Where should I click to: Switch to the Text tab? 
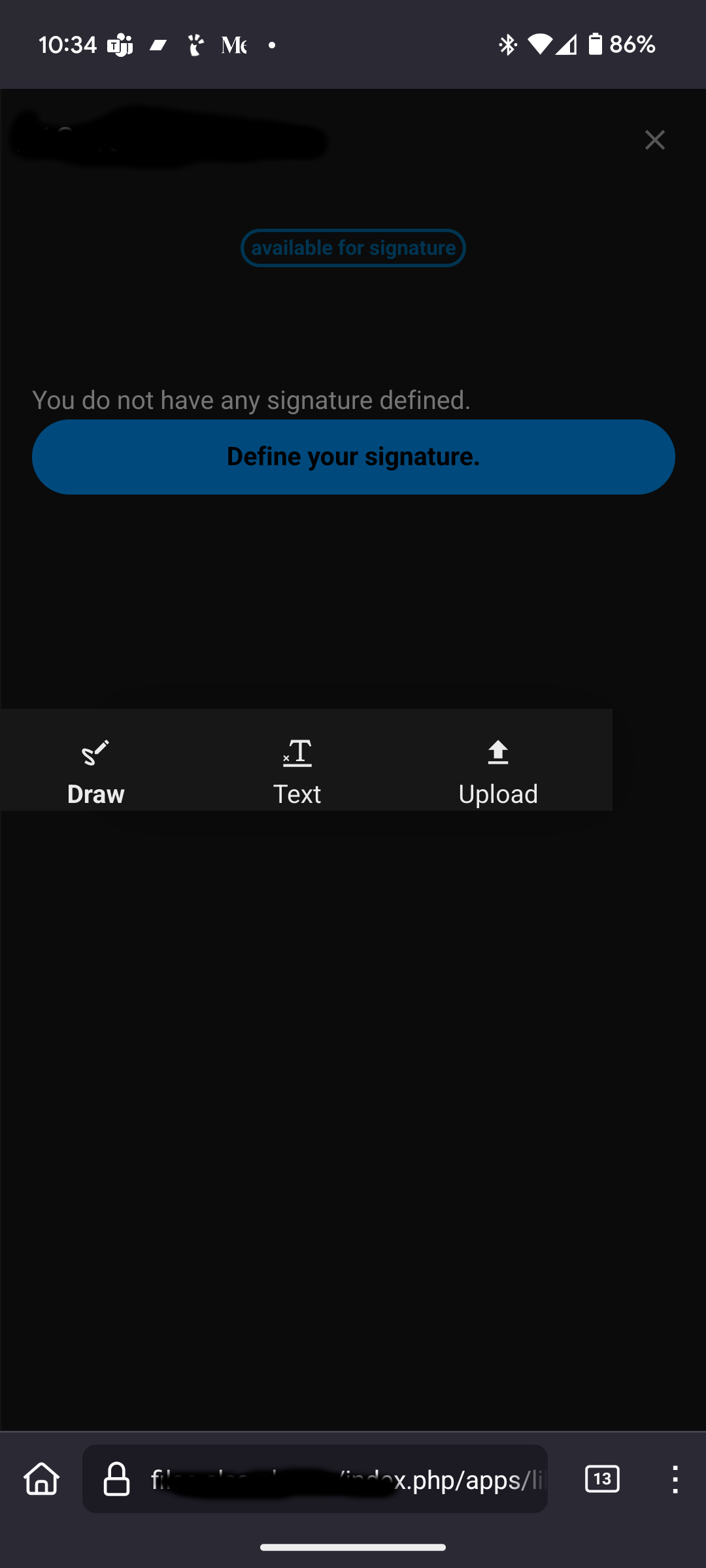[297, 771]
